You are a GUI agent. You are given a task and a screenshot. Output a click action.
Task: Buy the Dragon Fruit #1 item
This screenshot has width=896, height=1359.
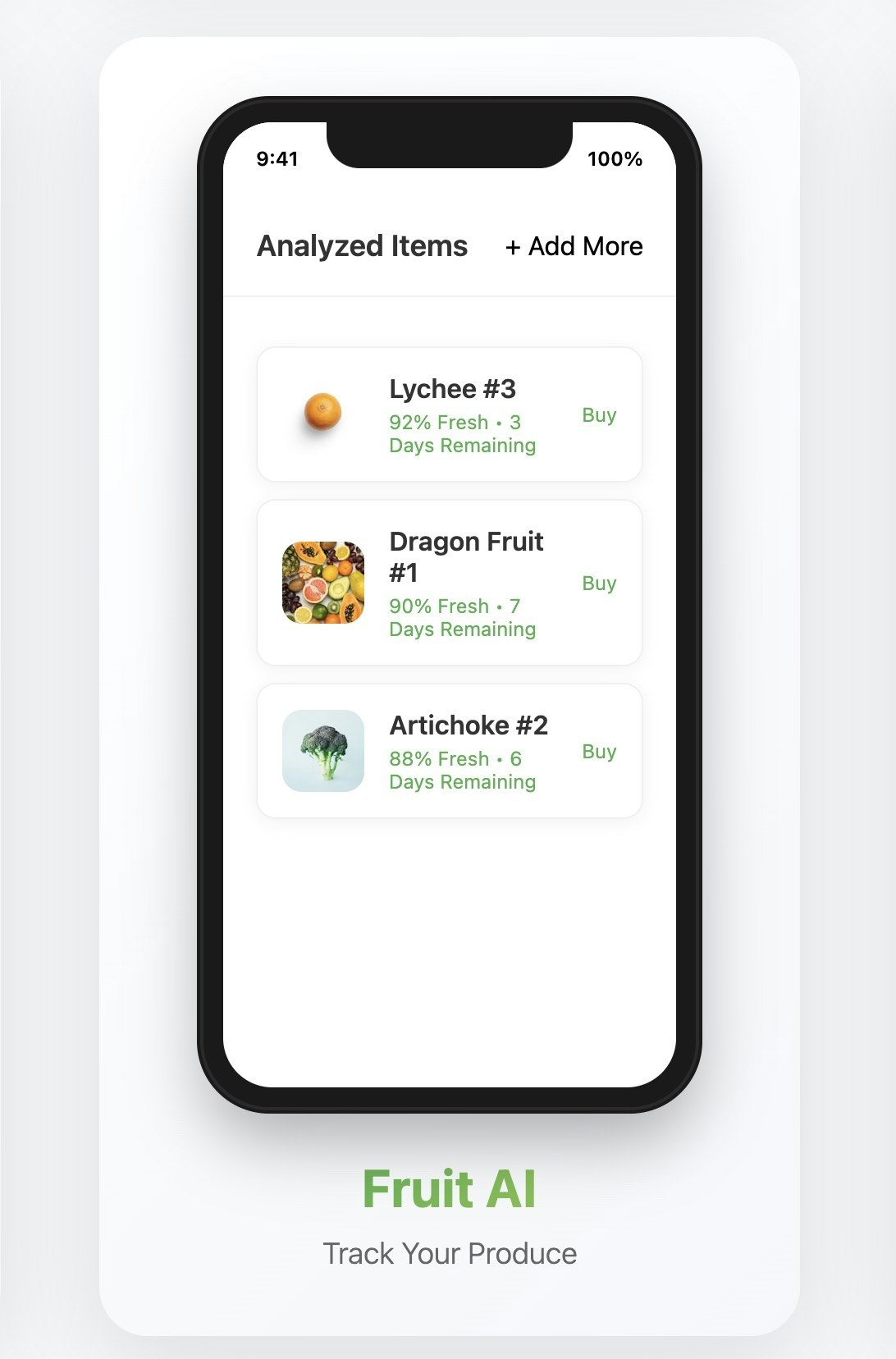600,583
